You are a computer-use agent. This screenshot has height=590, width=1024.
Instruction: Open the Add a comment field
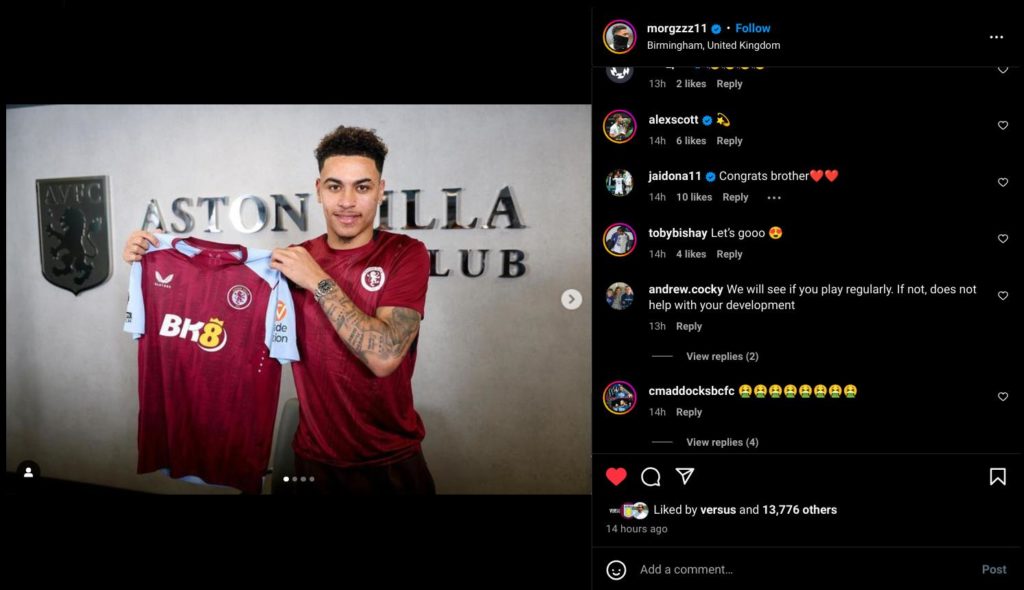800,569
